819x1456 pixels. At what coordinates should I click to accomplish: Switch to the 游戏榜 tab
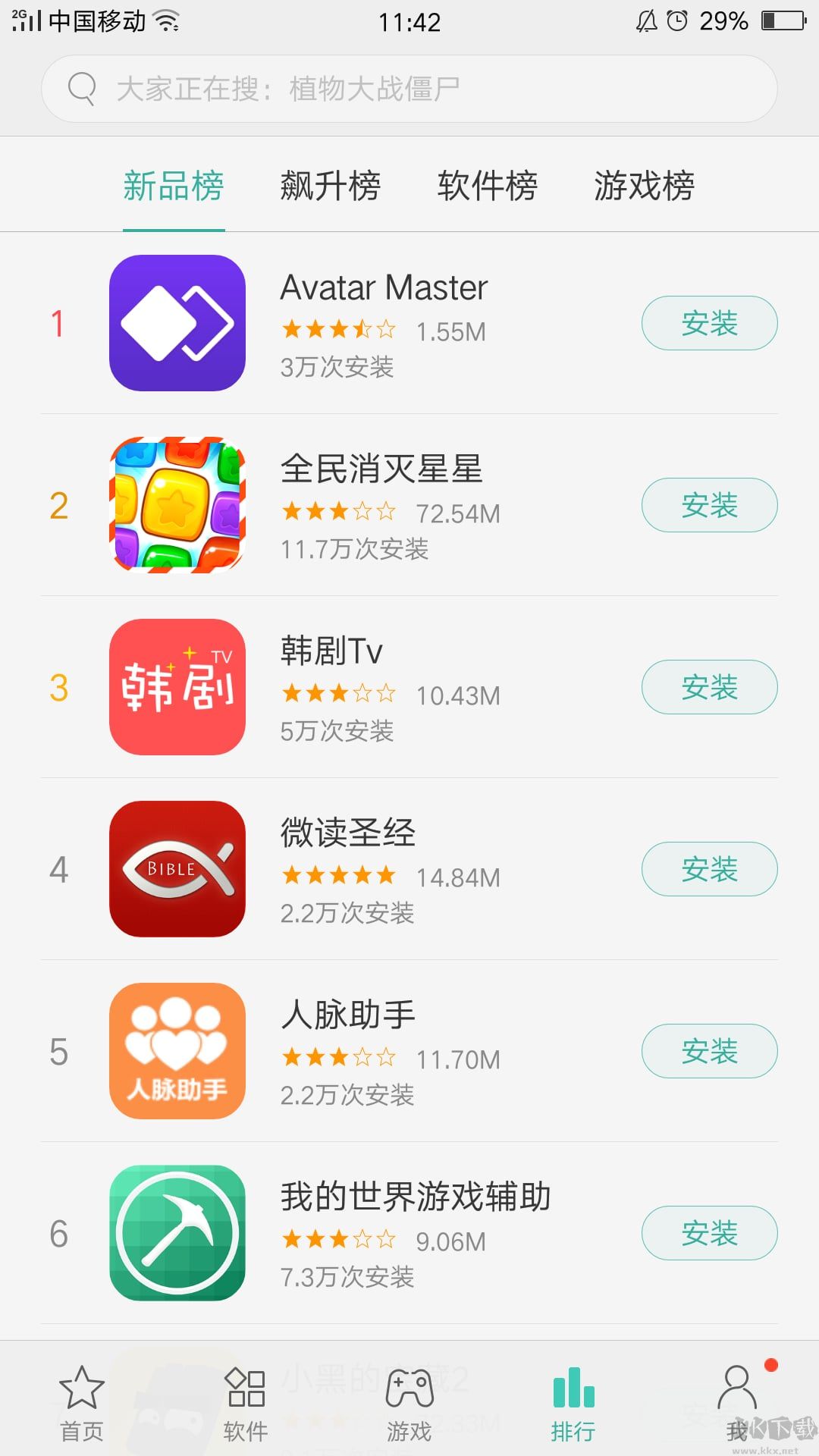pyautogui.click(x=645, y=187)
